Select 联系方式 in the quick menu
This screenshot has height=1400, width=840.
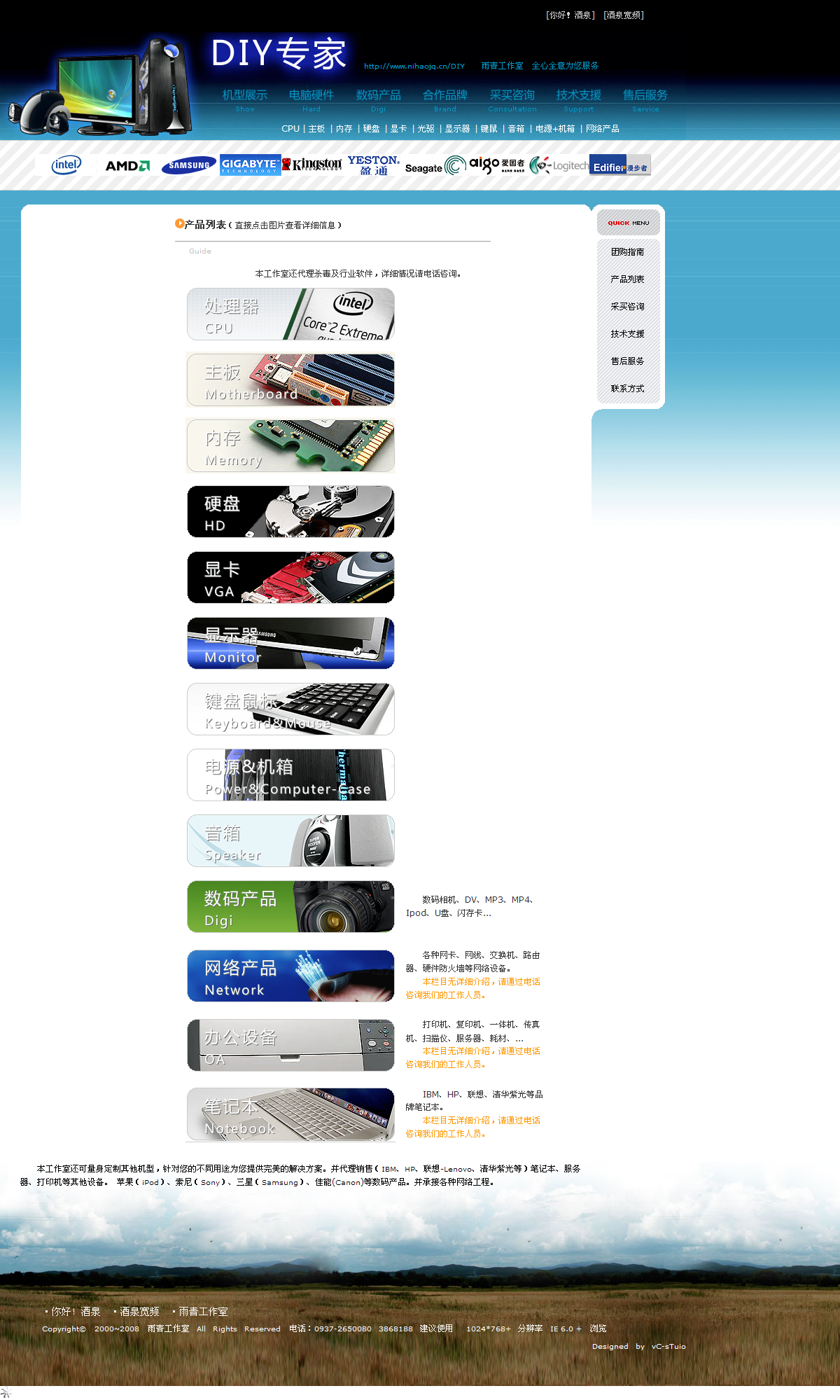tap(628, 389)
